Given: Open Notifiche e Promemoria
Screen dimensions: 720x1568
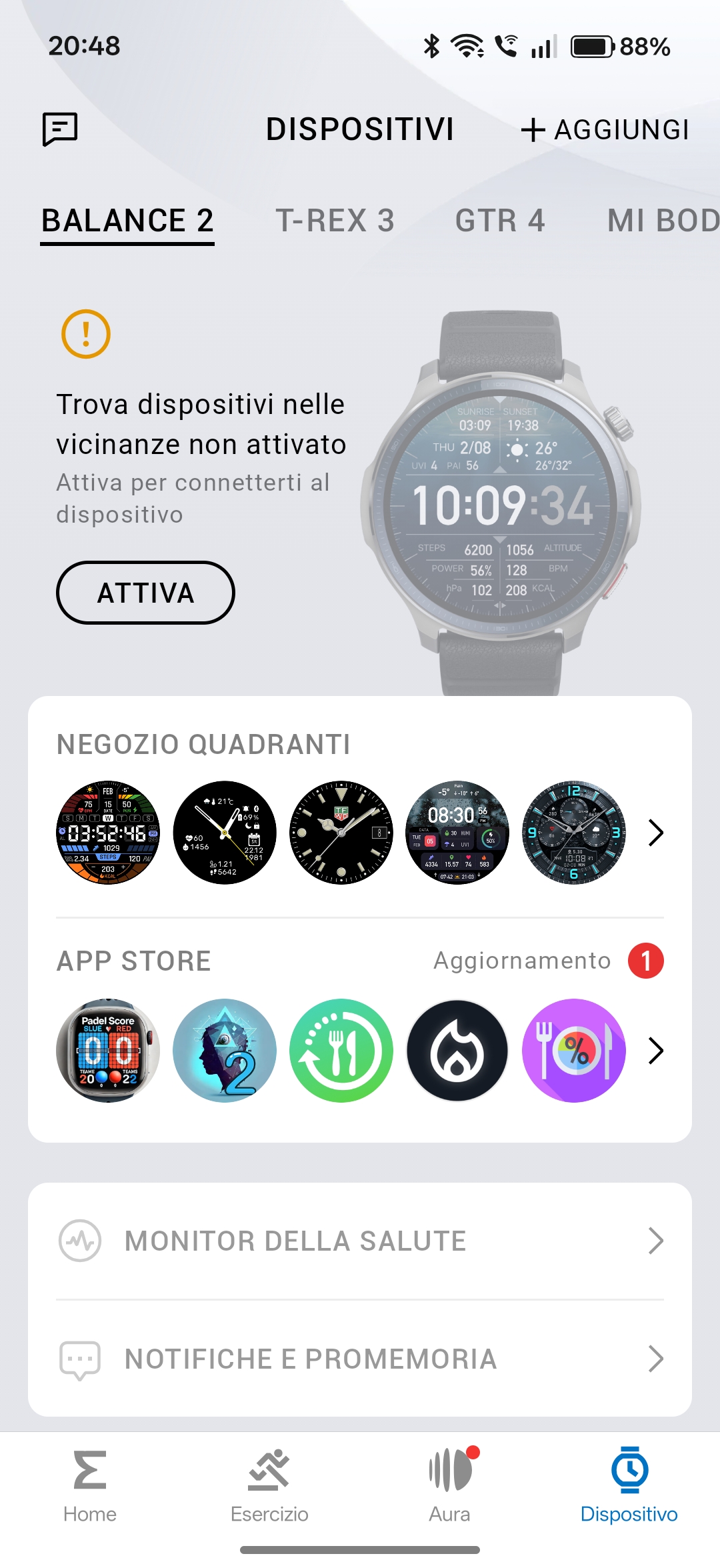Looking at the screenshot, I should tap(360, 1359).
